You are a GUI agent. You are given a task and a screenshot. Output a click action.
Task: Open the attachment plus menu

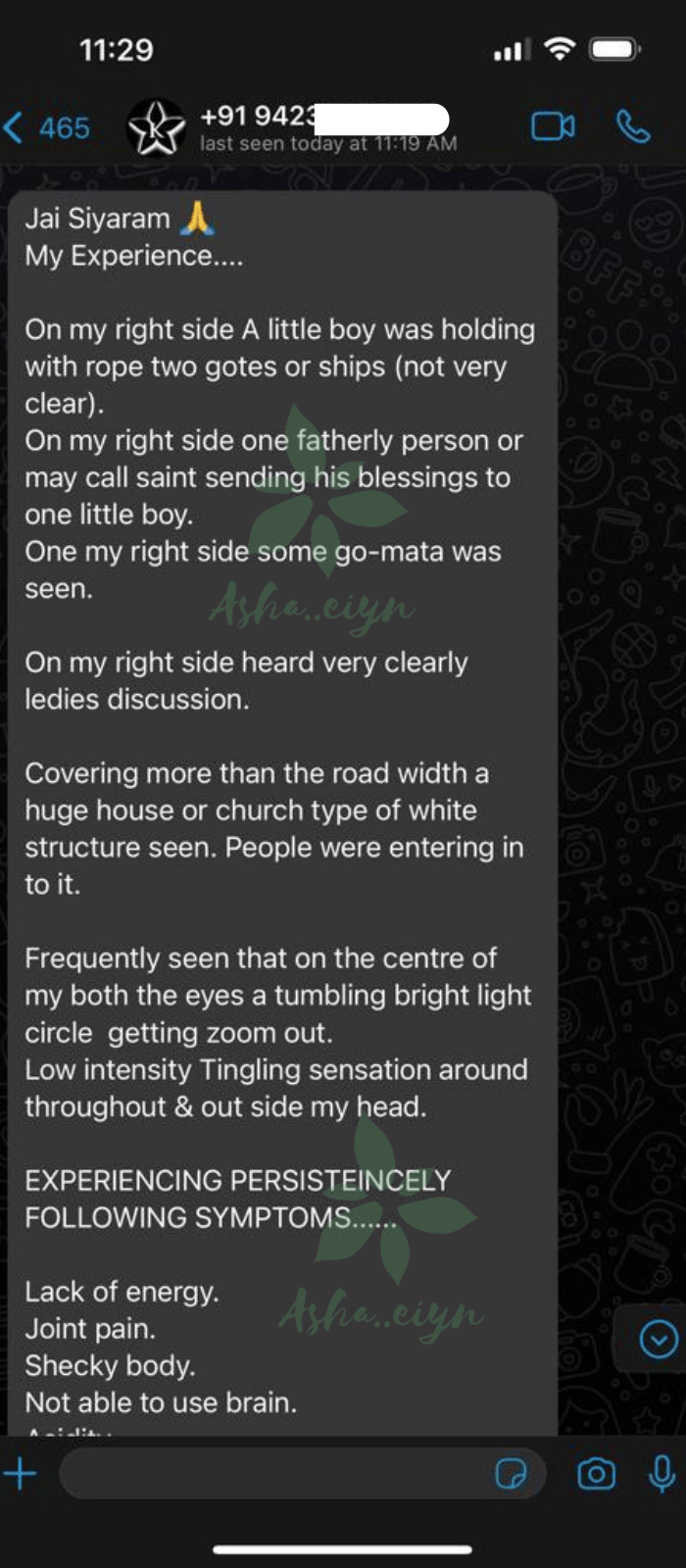(x=21, y=1473)
